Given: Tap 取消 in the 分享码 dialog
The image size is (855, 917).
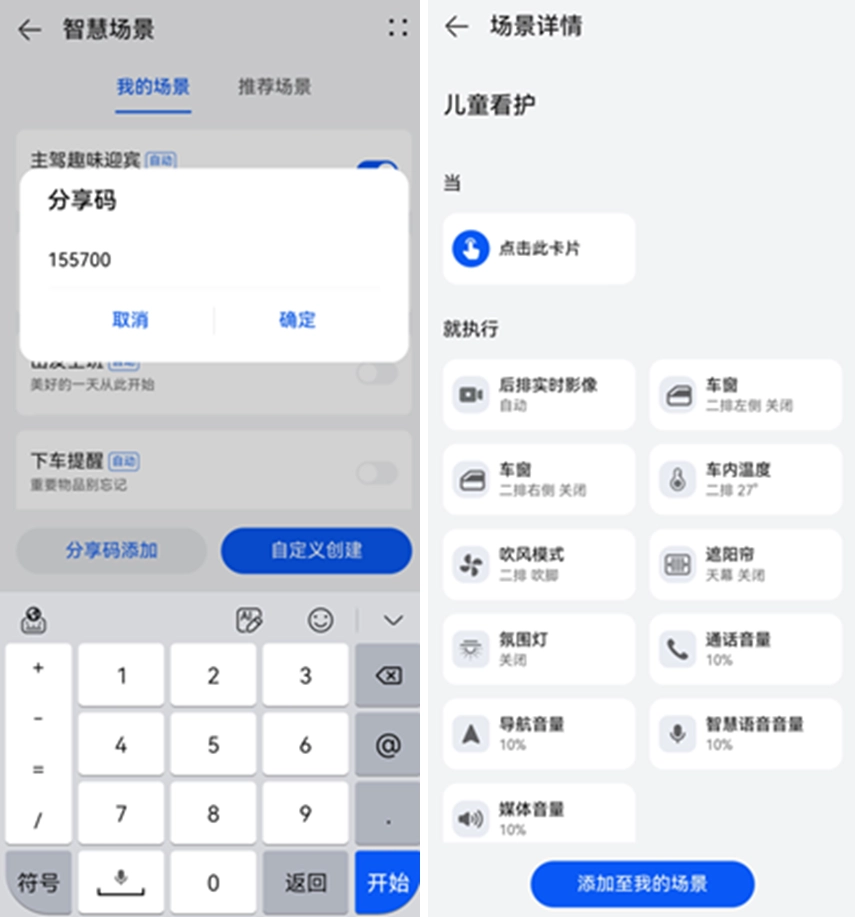Looking at the screenshot, I should tap(130, 320).
